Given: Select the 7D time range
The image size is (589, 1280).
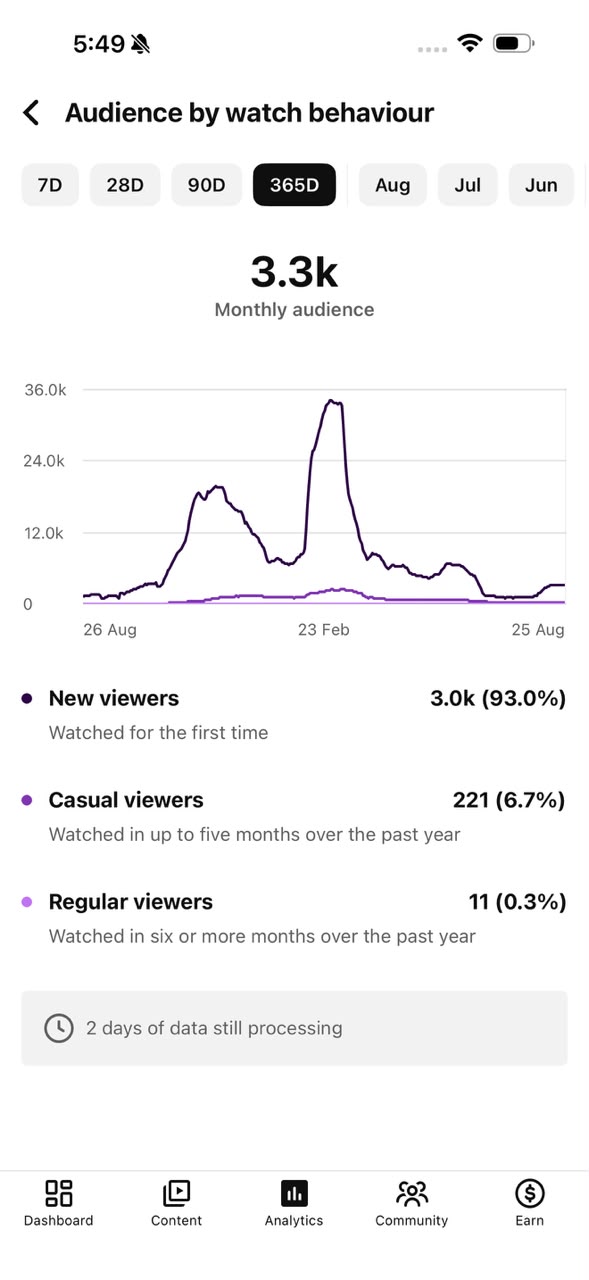Looking at the screenshot, I should [50, 185].
